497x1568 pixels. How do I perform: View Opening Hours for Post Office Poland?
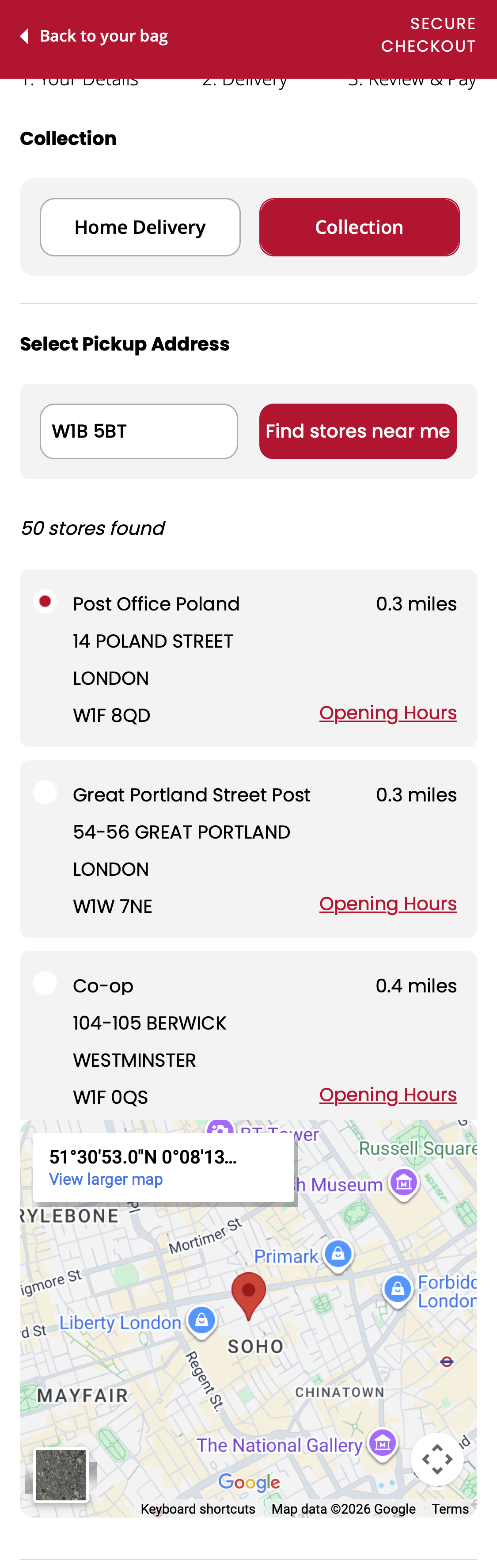click(387, 713)
